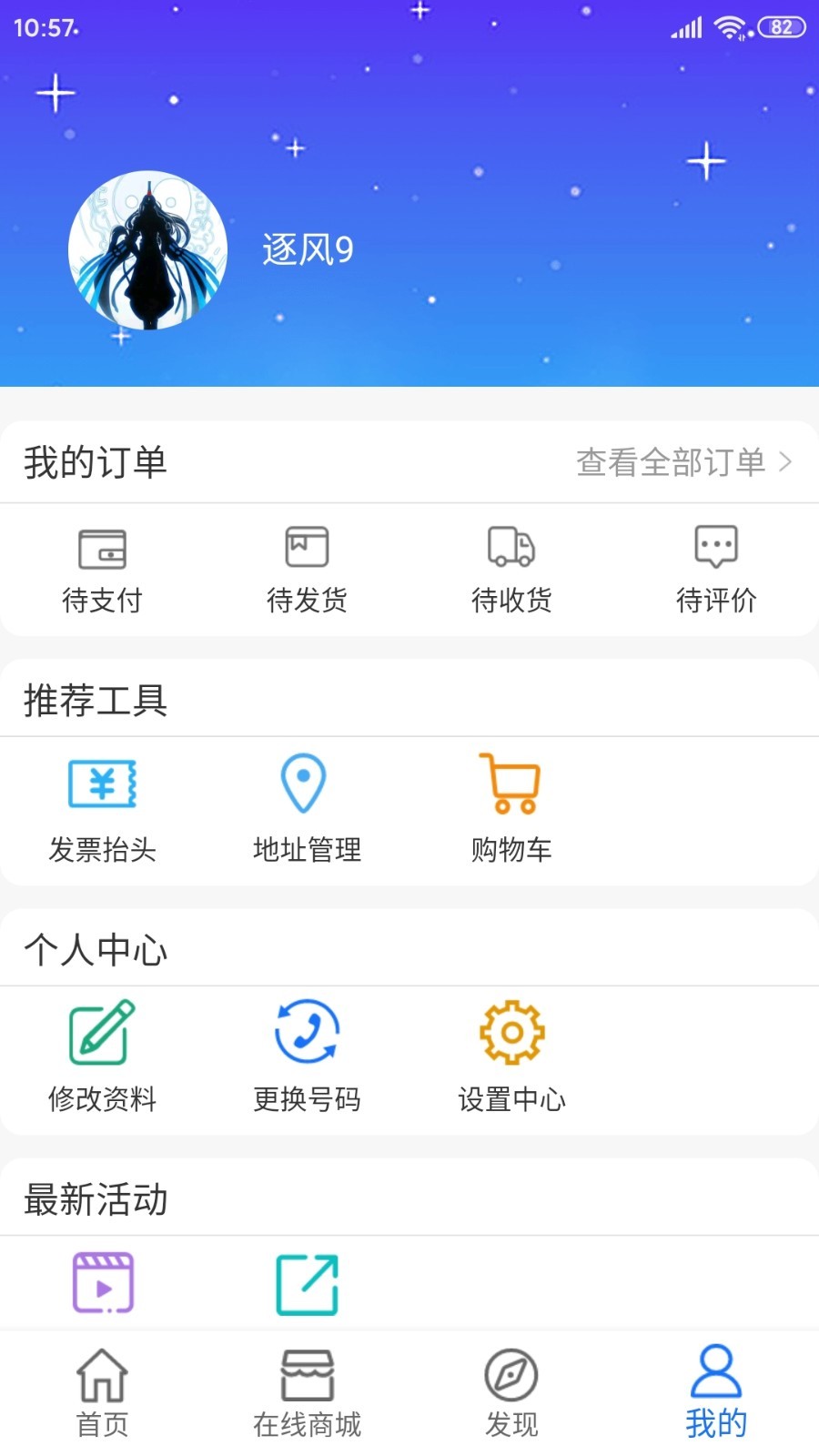Open 地址管理 address management

pos(307,808)
